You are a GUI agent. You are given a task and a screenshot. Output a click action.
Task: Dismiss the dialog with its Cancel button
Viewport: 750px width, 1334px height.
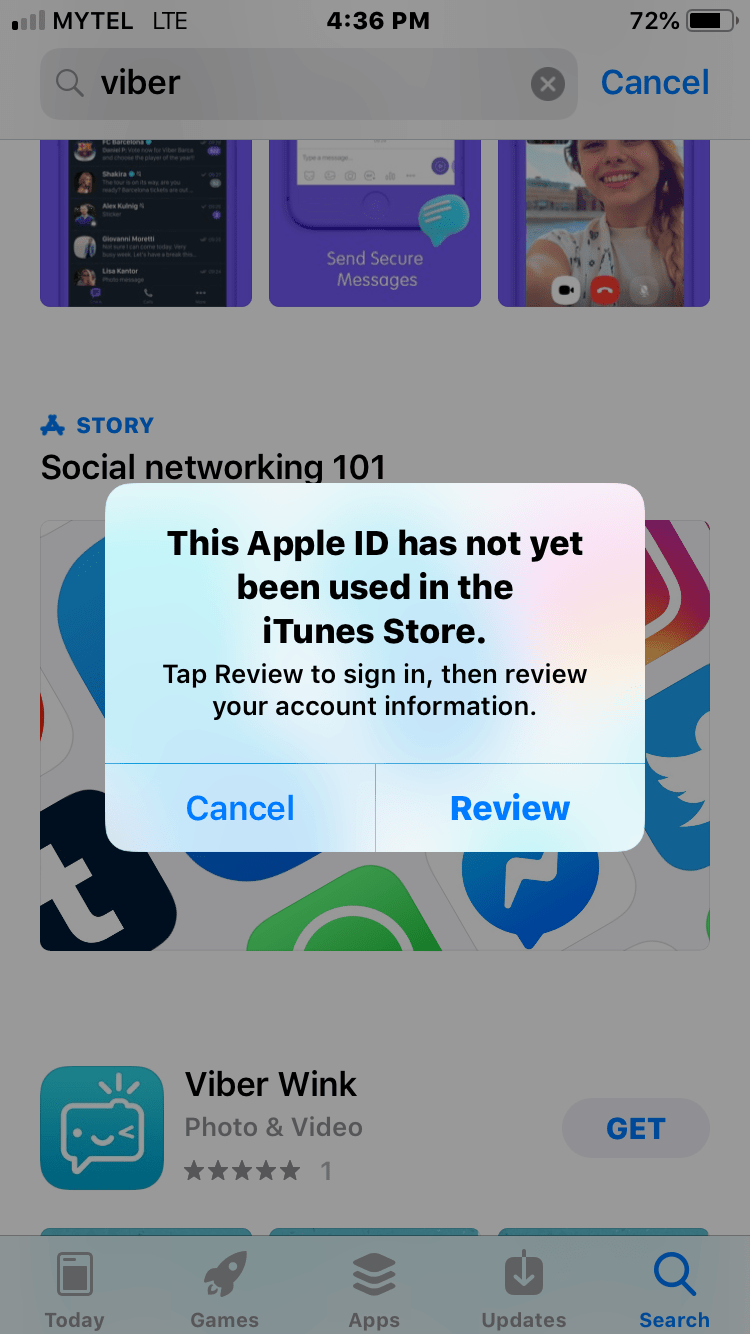240,808
